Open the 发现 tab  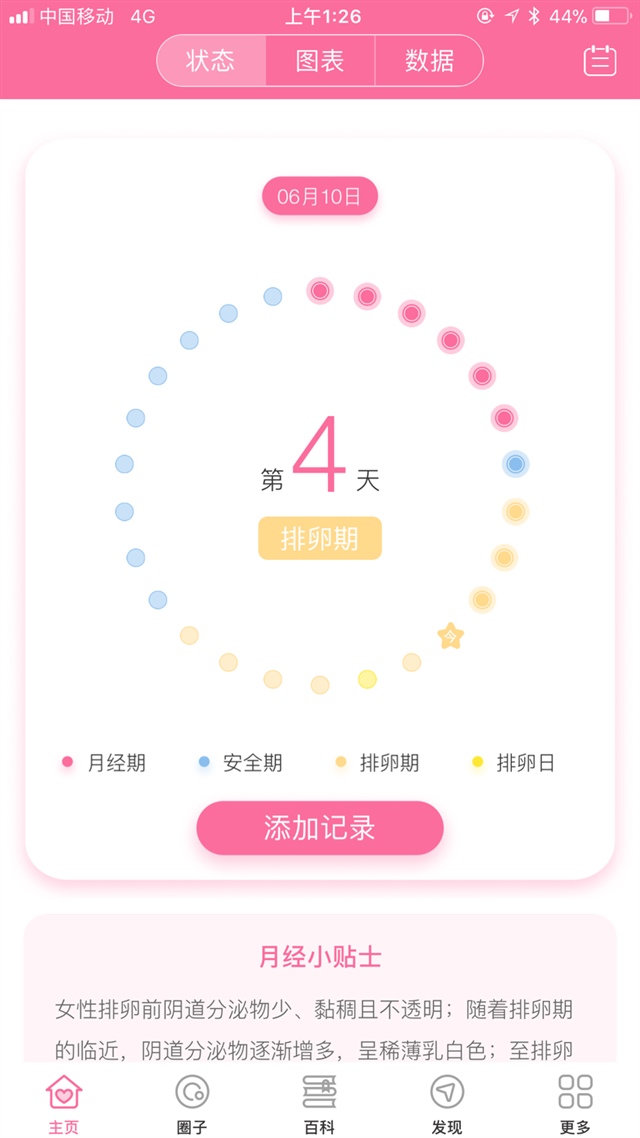point(447,1101)
